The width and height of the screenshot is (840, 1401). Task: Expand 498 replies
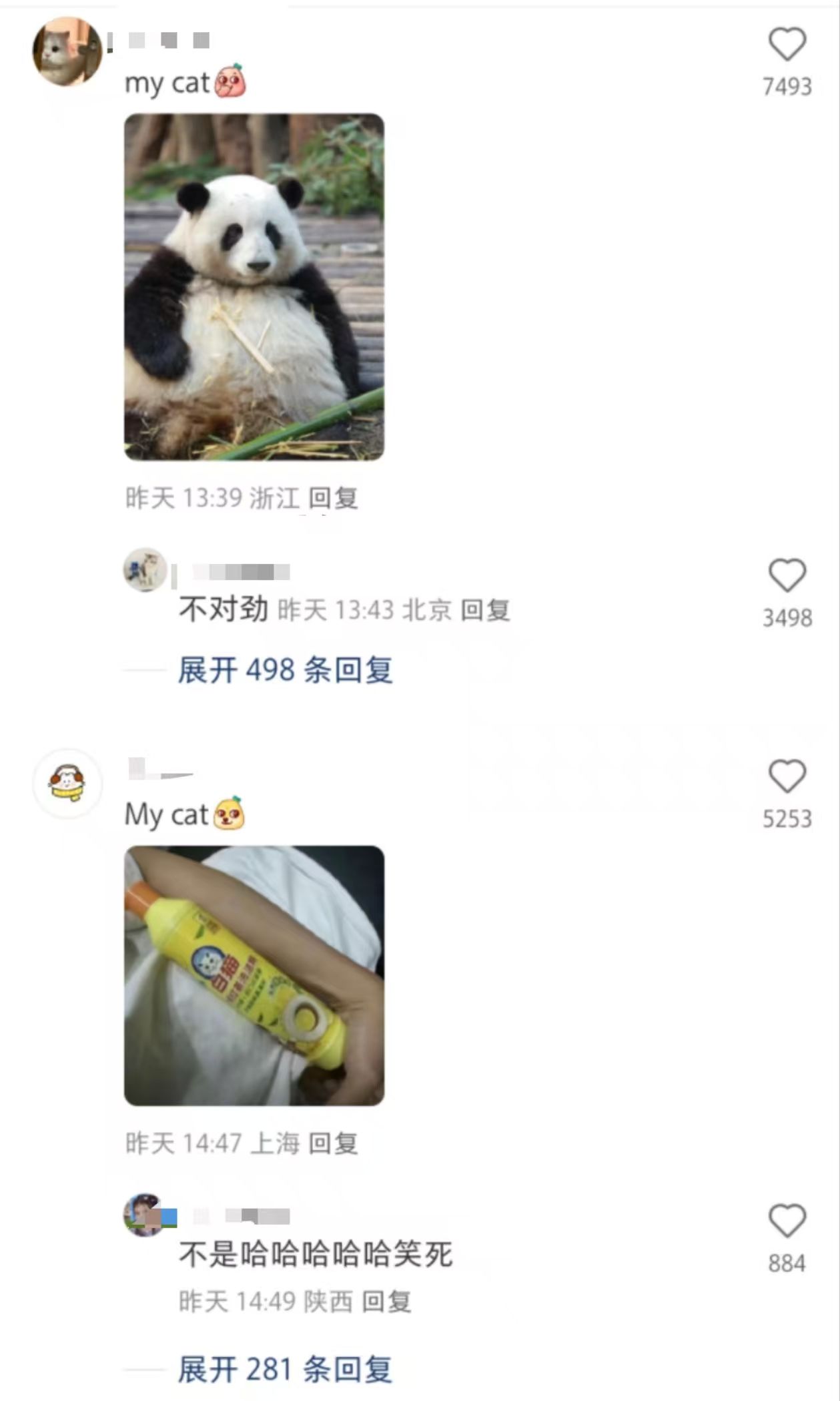click(x=285, y=670)
